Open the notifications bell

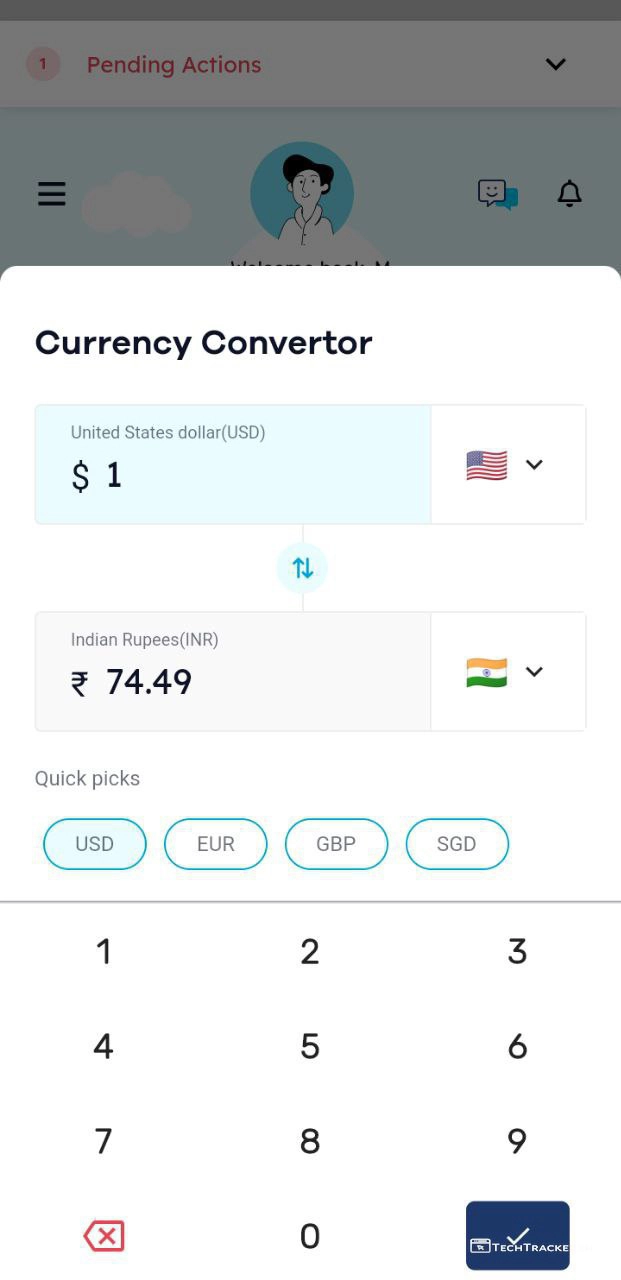569,194
